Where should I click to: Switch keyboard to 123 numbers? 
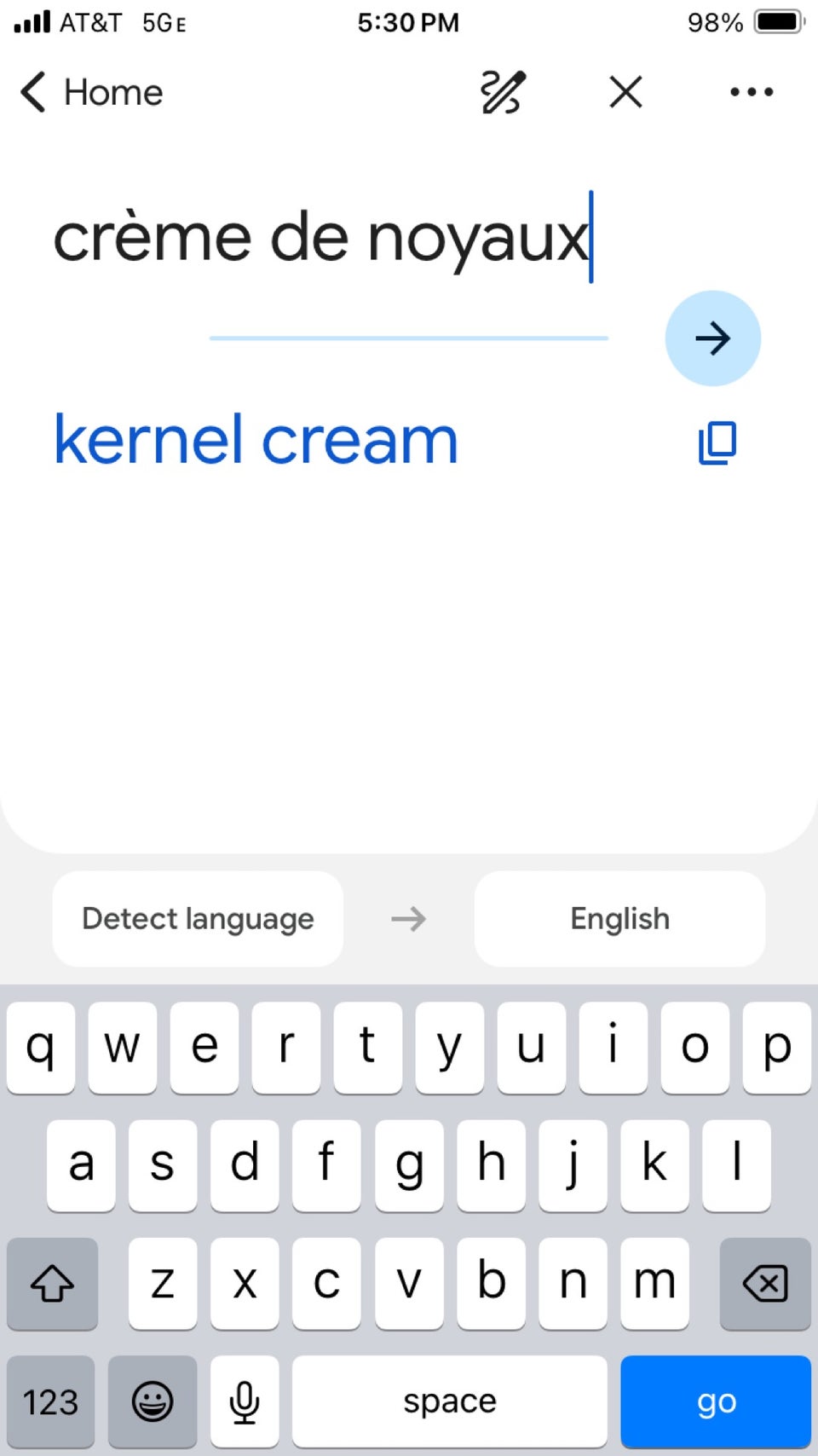click(50, 1401)
